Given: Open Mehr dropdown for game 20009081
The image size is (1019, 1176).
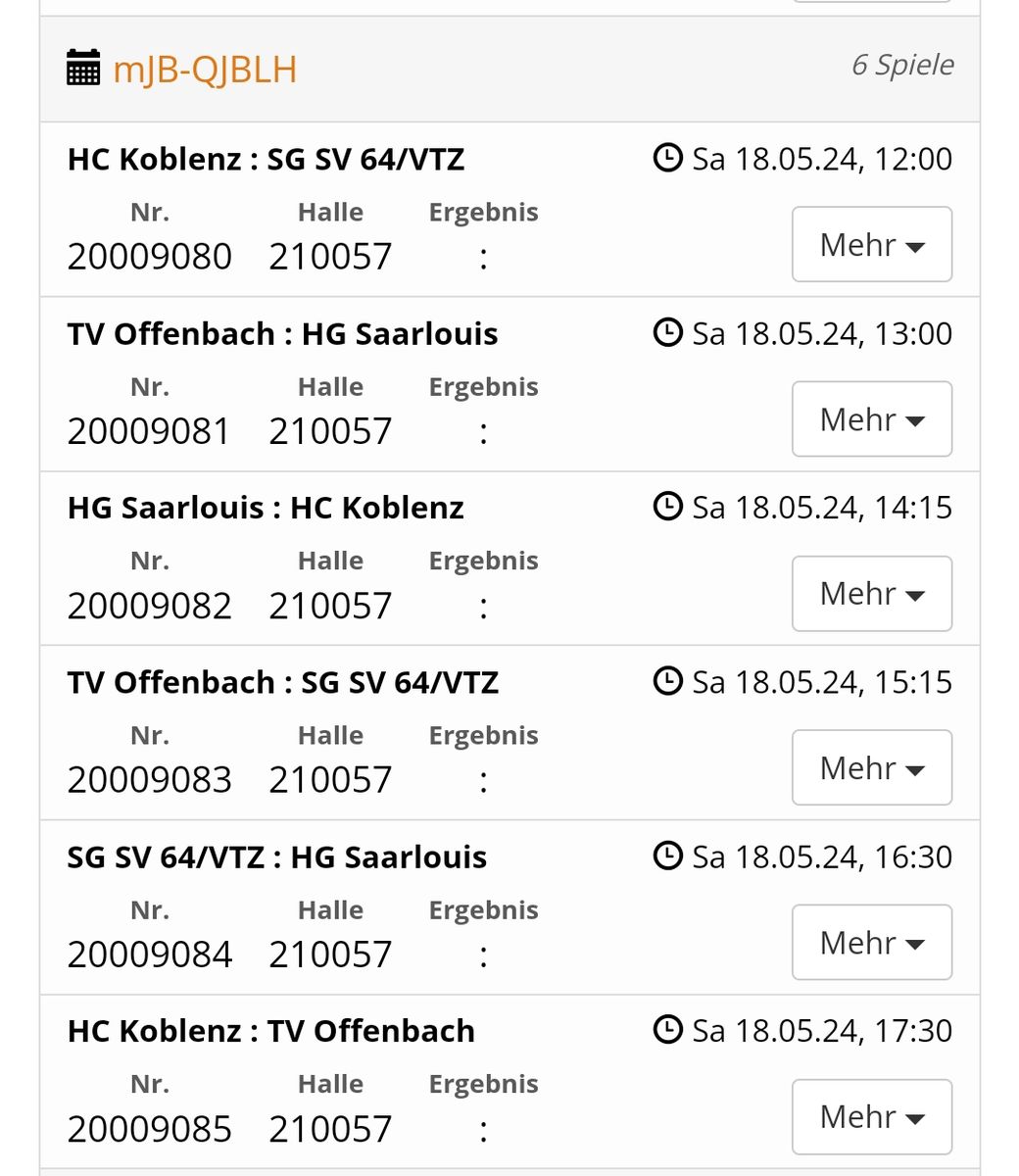Looking at the screenshot, I should (x=871, y=419).
